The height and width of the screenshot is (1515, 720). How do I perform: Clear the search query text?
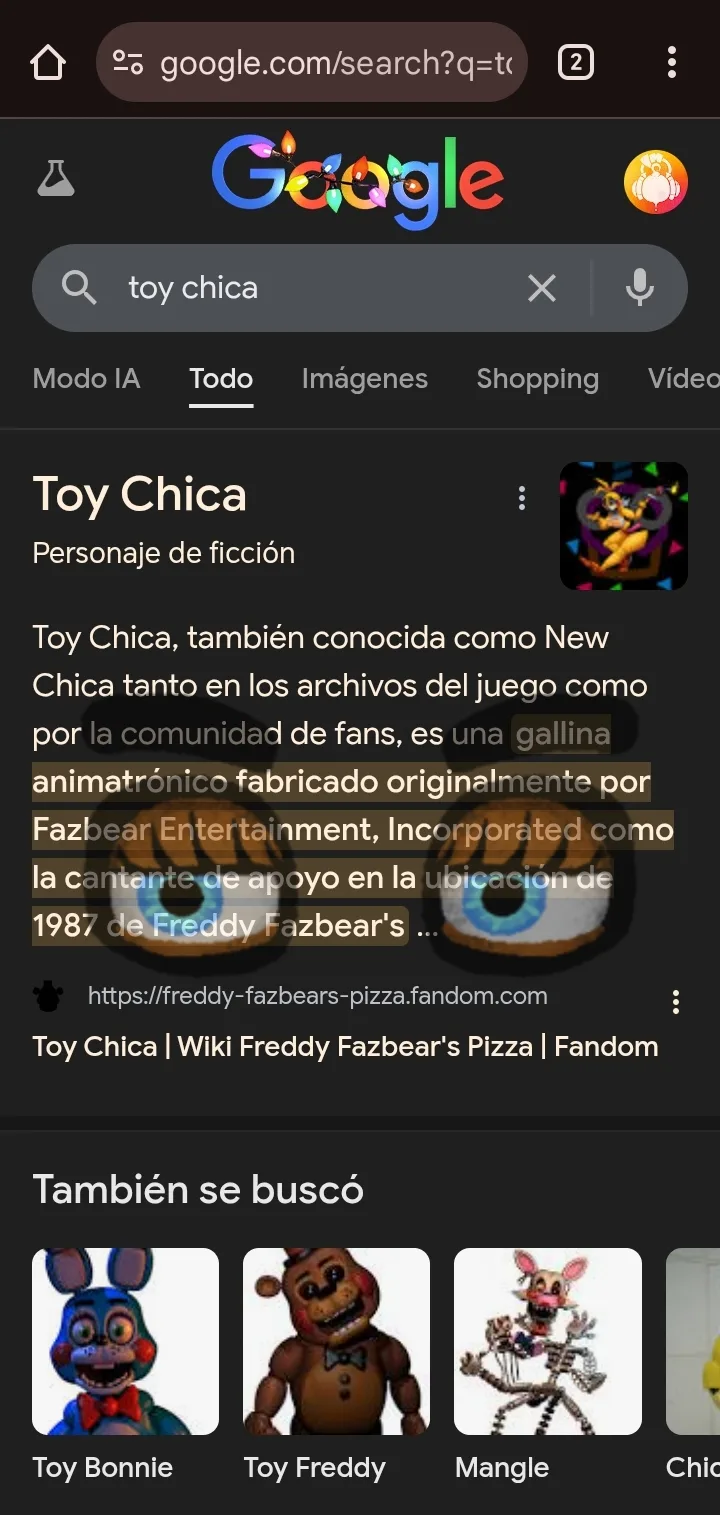tap(541, 289)
